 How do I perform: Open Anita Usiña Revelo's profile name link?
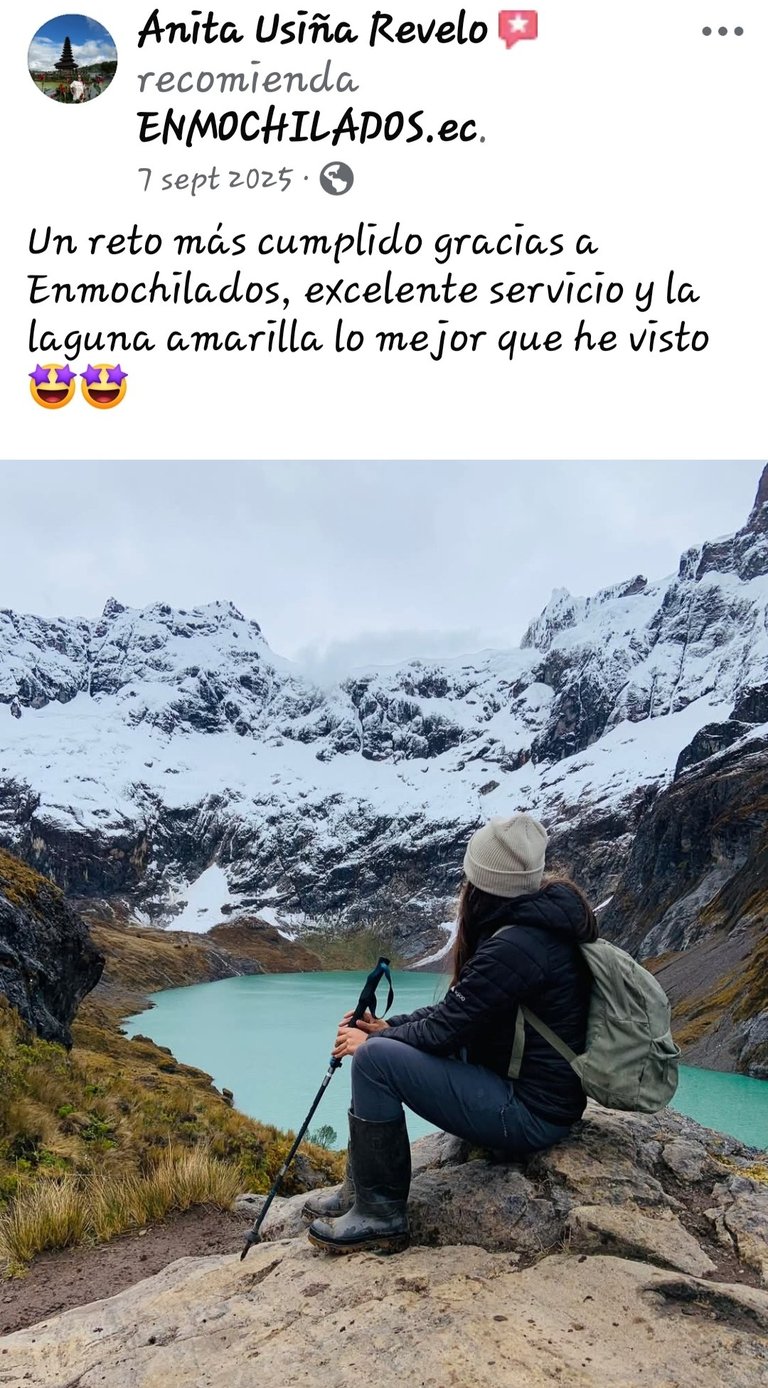coord(312,29)
